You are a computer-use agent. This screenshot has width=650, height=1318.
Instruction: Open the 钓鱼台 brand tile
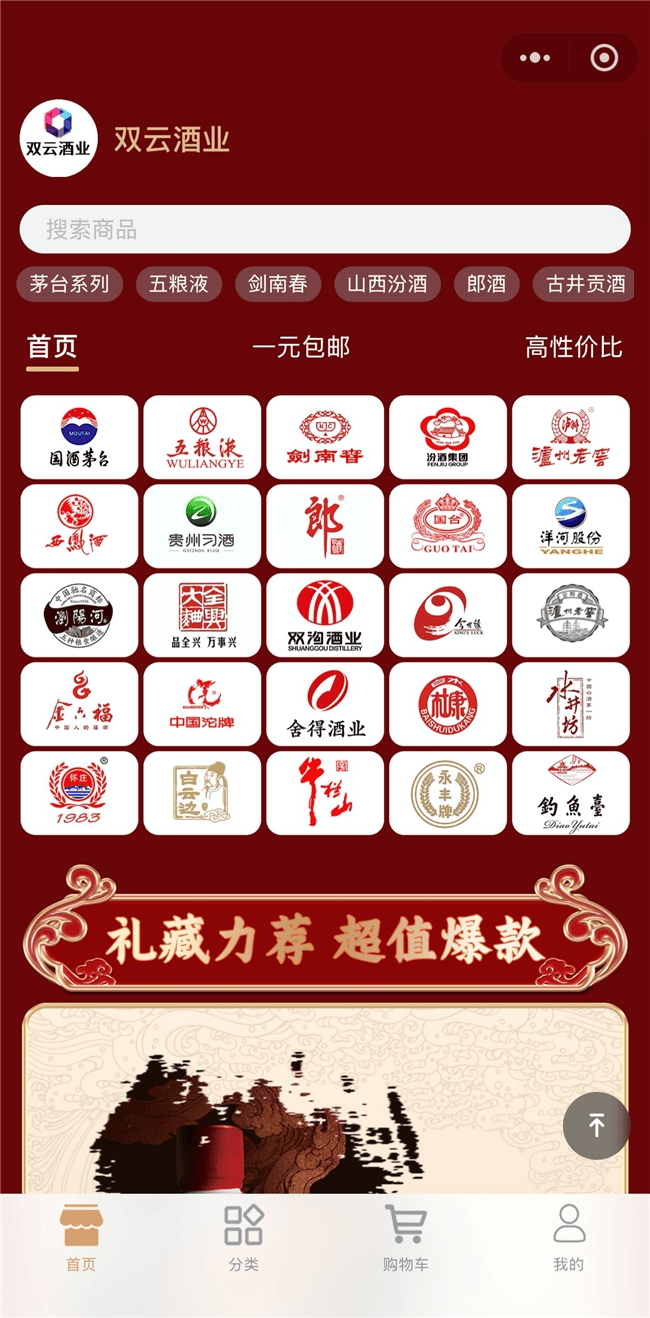(571, 793)
